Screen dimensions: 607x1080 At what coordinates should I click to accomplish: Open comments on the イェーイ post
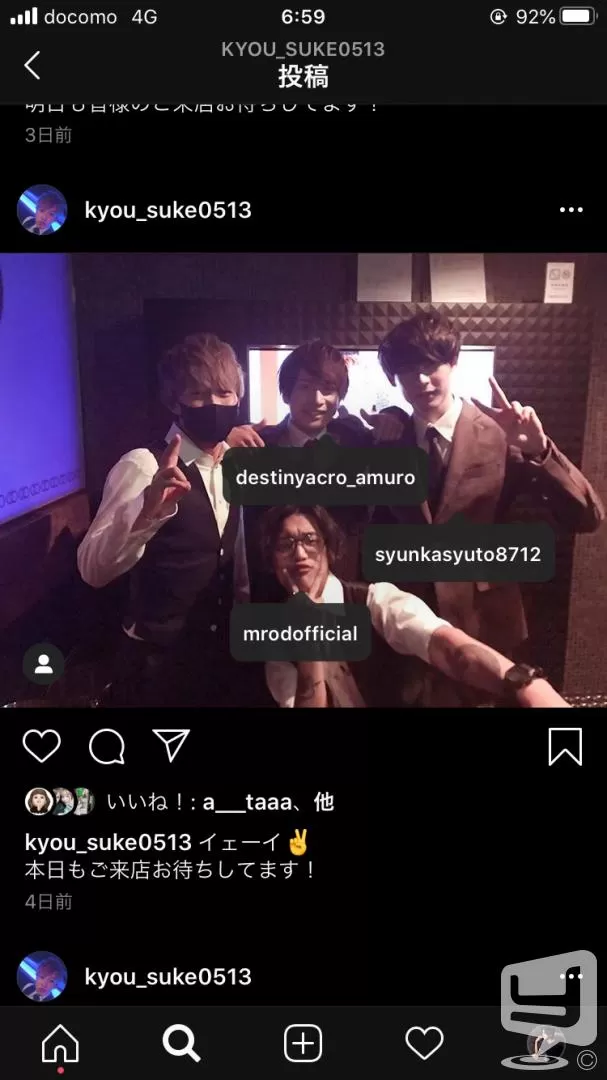tap(107, 747)
